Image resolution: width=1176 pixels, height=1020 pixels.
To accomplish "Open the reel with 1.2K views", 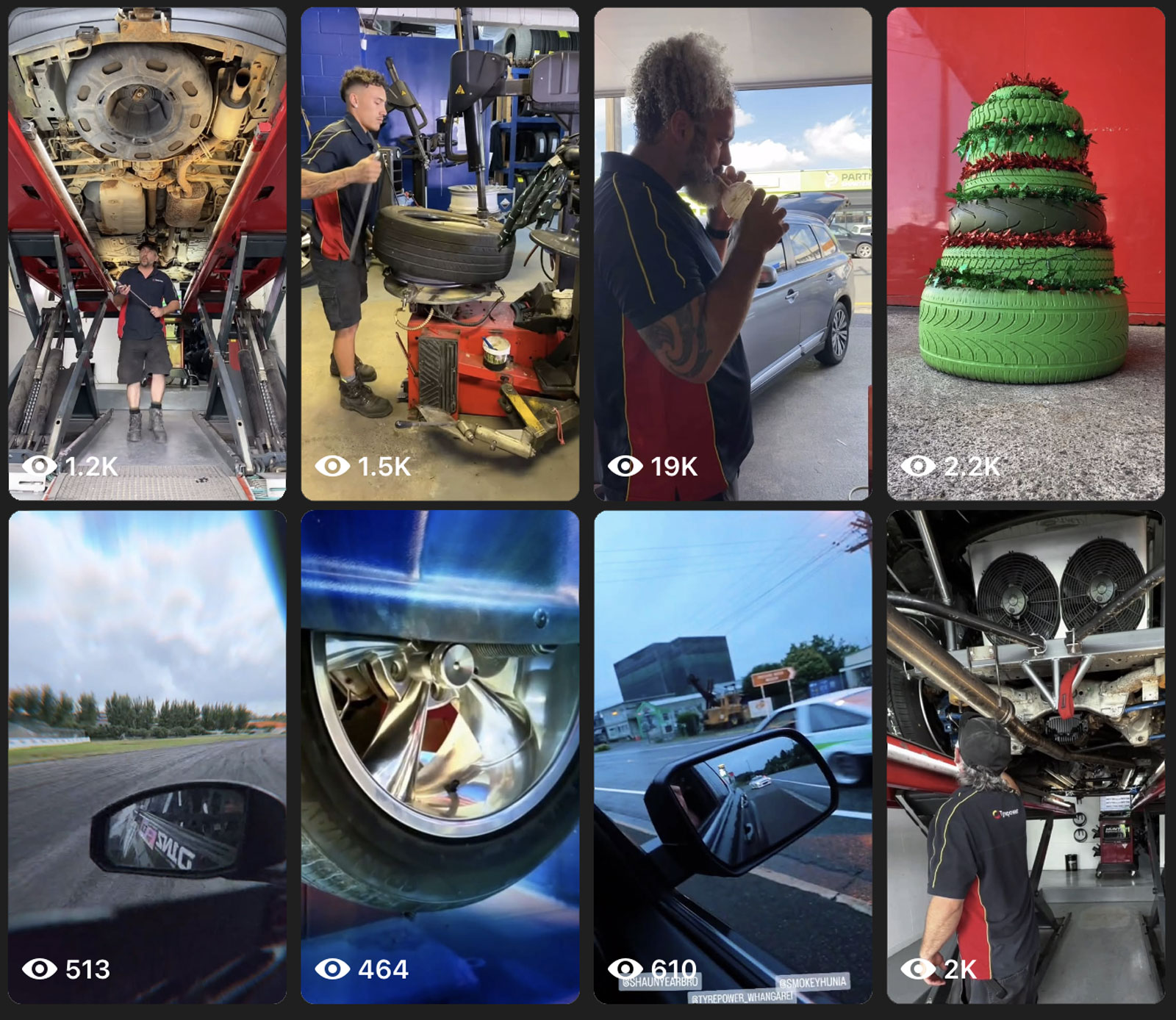I will click(x=147, y=254).
